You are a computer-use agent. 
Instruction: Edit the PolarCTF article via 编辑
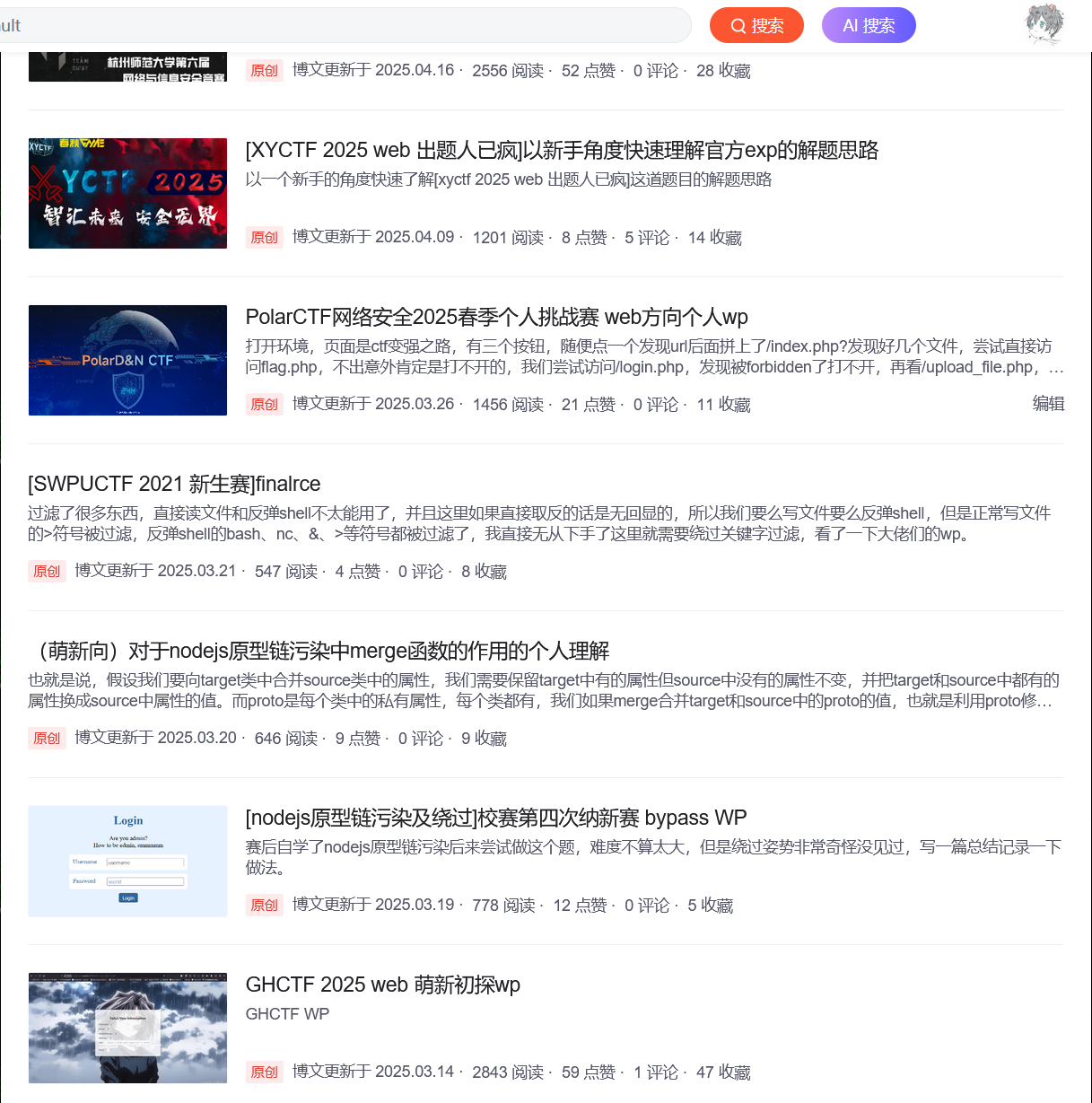tap(1047, 403)
